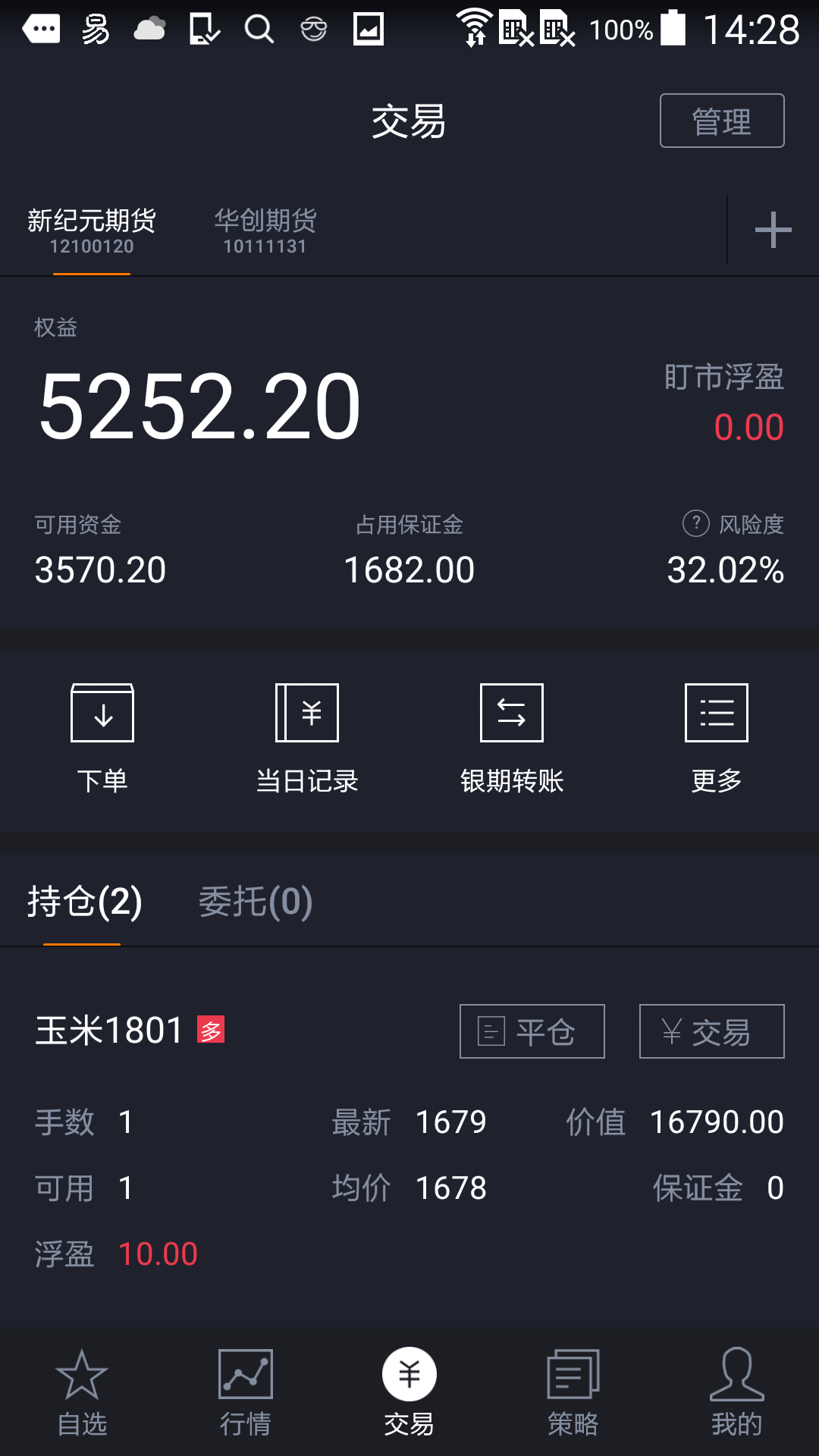Switch to the 委托(0) tab

coord(256,902)
